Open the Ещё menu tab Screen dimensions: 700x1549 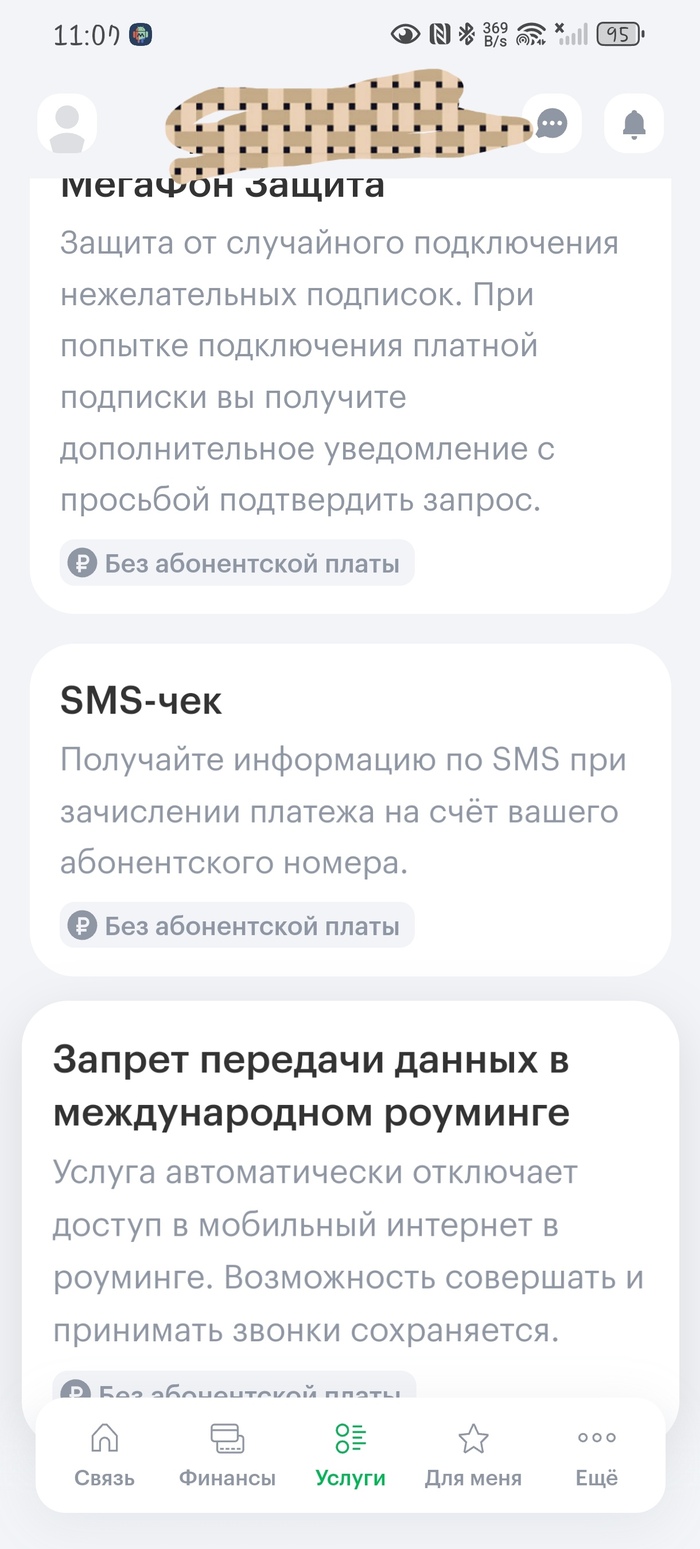(596, 1455)
